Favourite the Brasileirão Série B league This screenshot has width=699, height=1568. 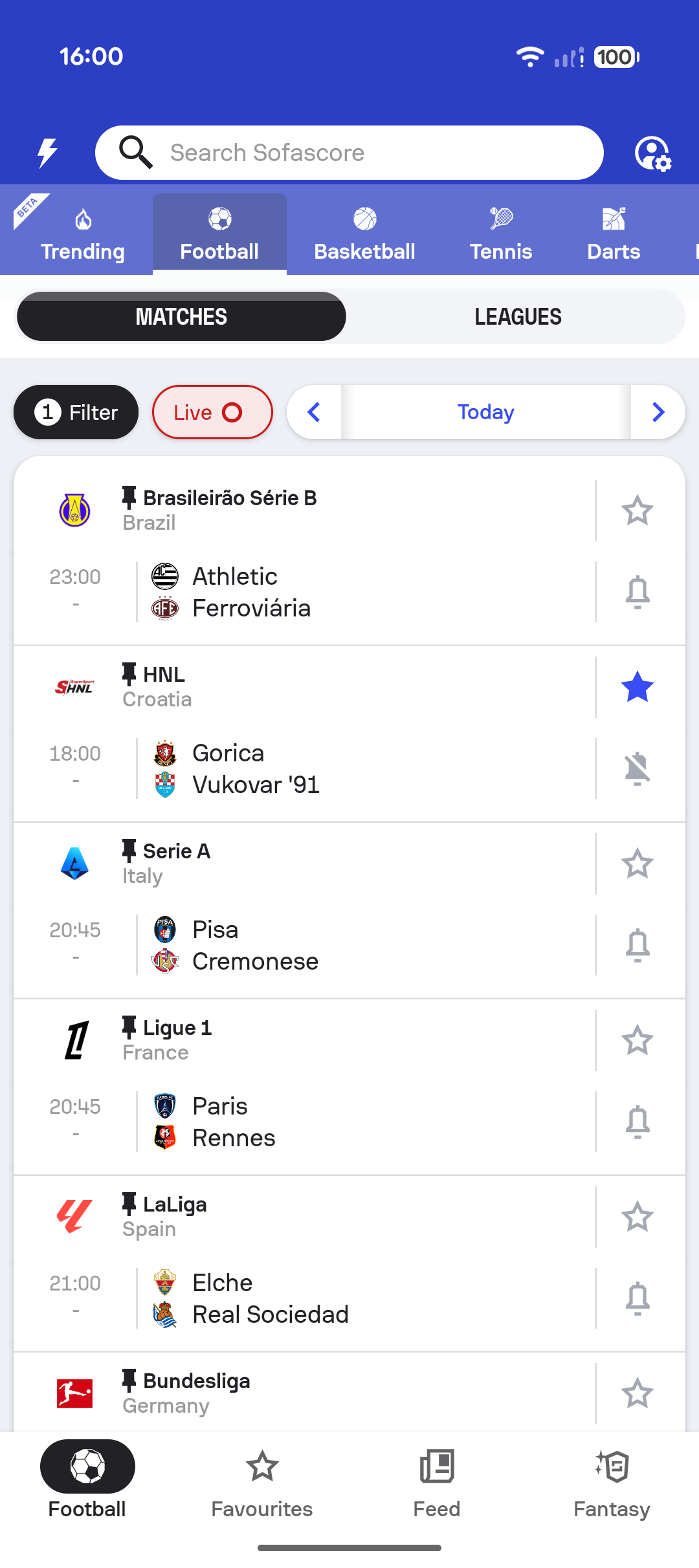point(637,510)
